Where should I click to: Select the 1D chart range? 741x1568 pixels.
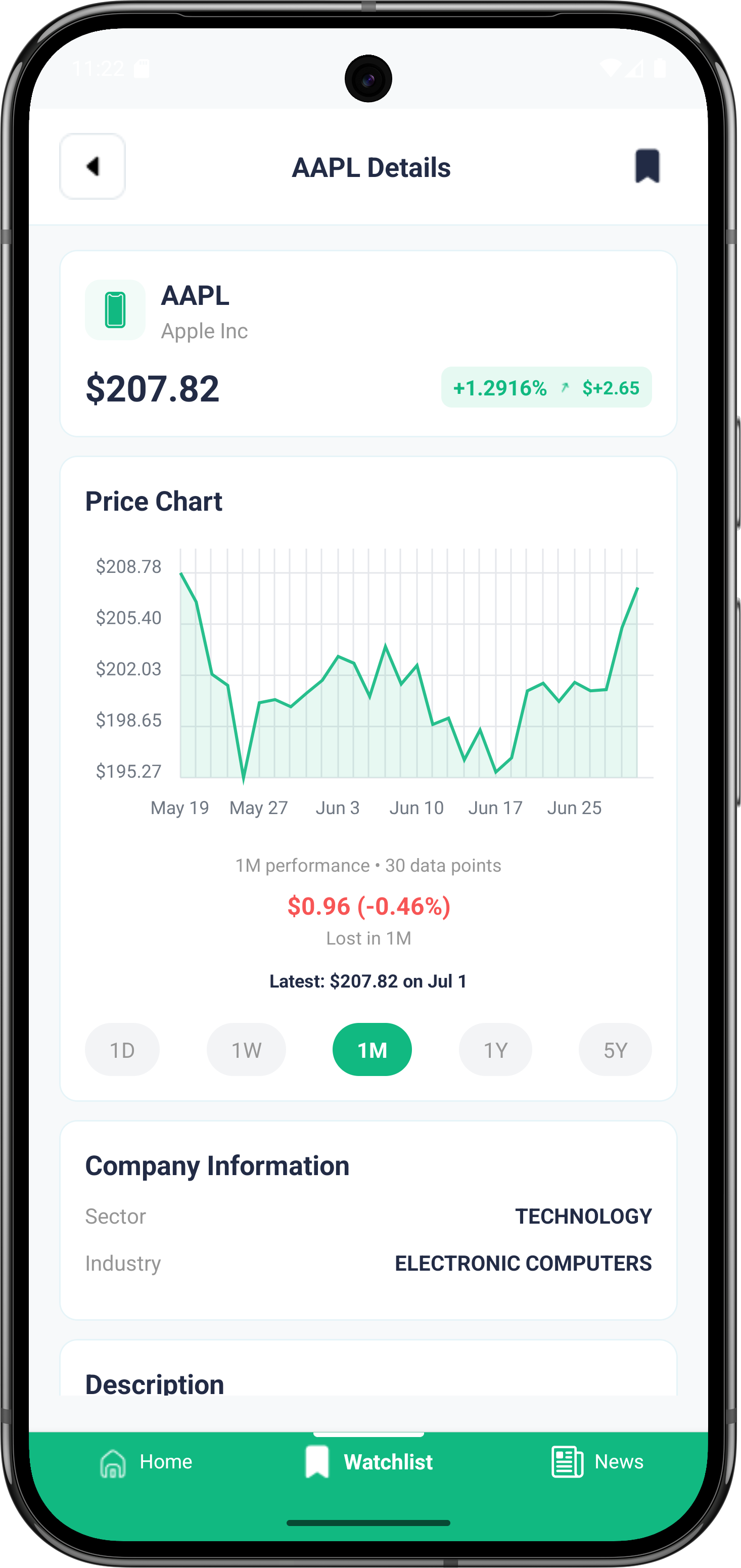[x=122, y=1050]
